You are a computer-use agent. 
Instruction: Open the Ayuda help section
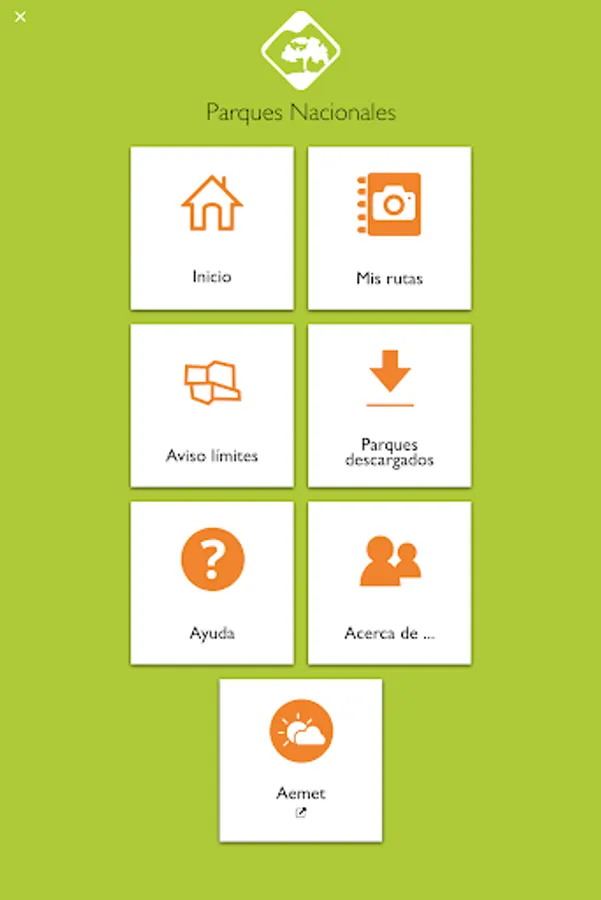point(212,582)
